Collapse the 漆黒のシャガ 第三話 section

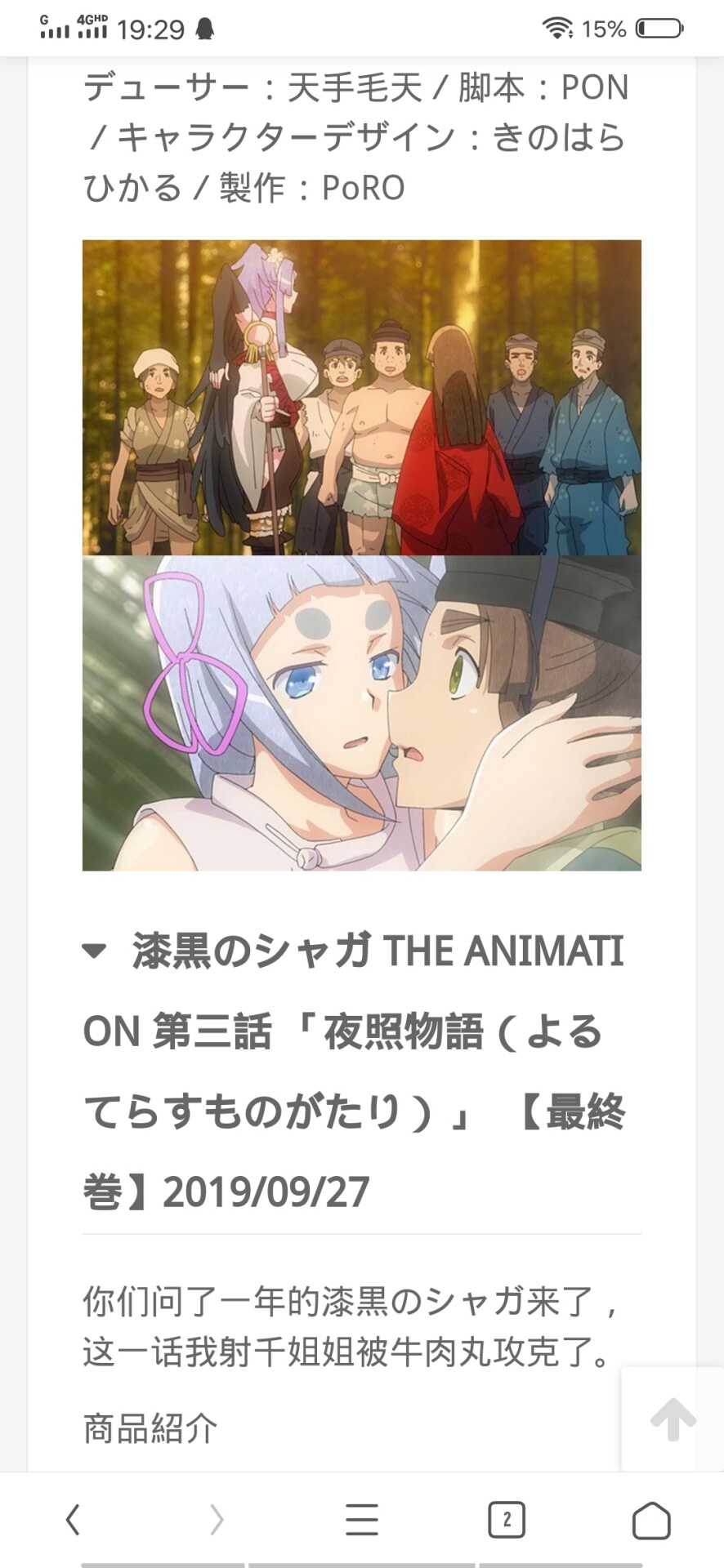pos(94,951)
